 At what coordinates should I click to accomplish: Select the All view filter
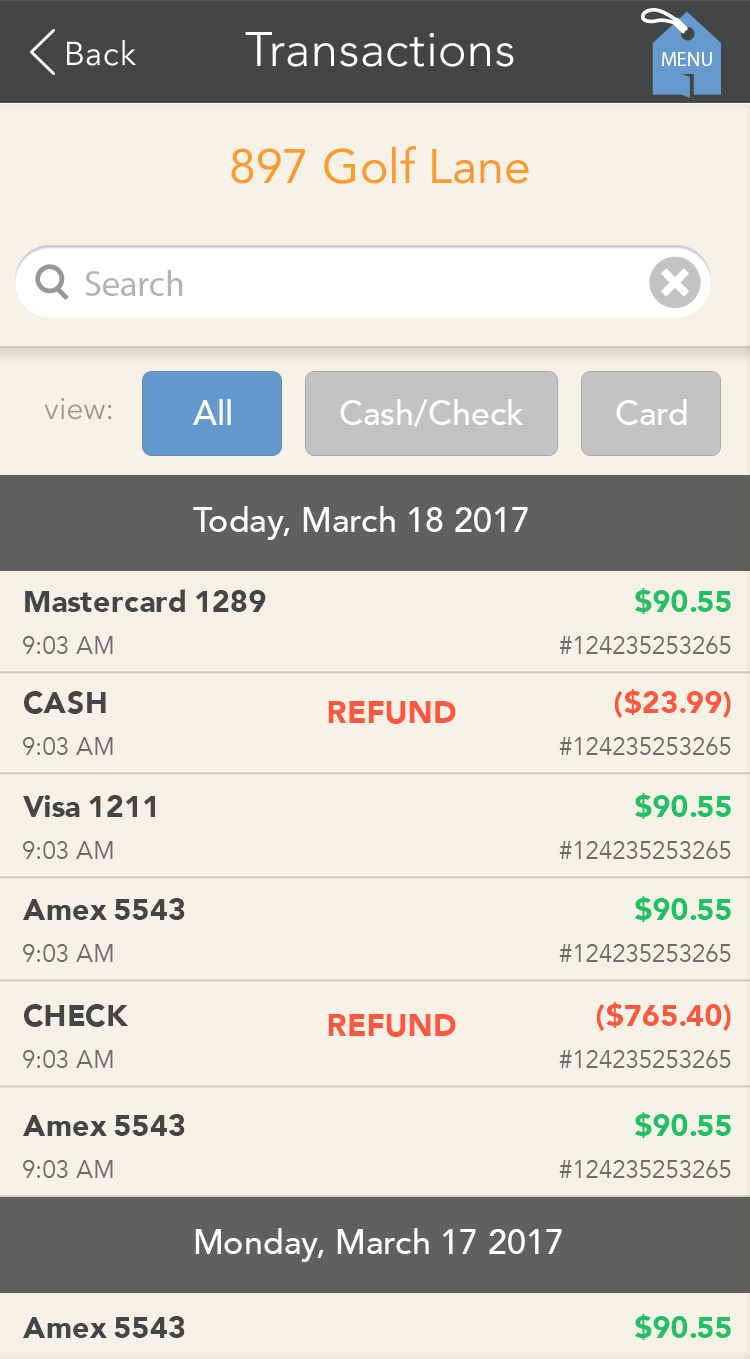coord(212,414)
